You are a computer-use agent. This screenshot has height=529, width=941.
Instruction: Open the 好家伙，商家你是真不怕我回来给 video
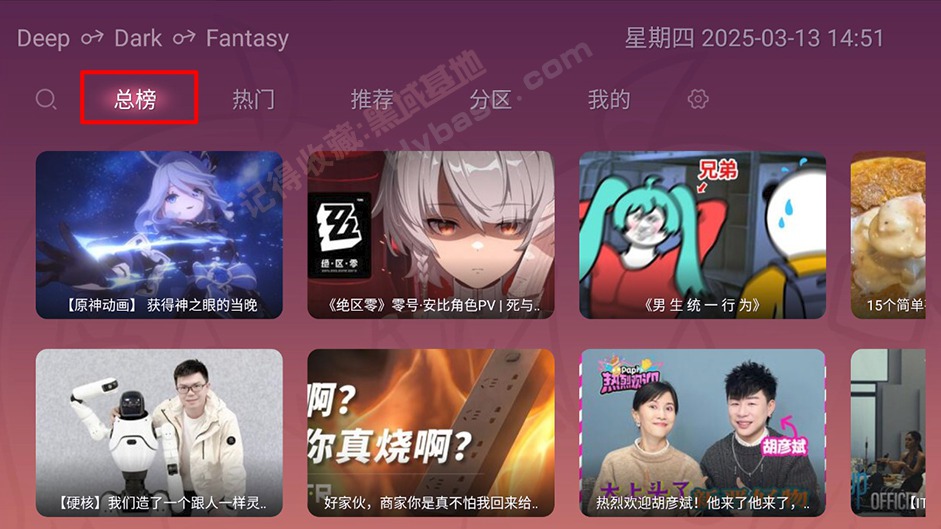point(430,432)
